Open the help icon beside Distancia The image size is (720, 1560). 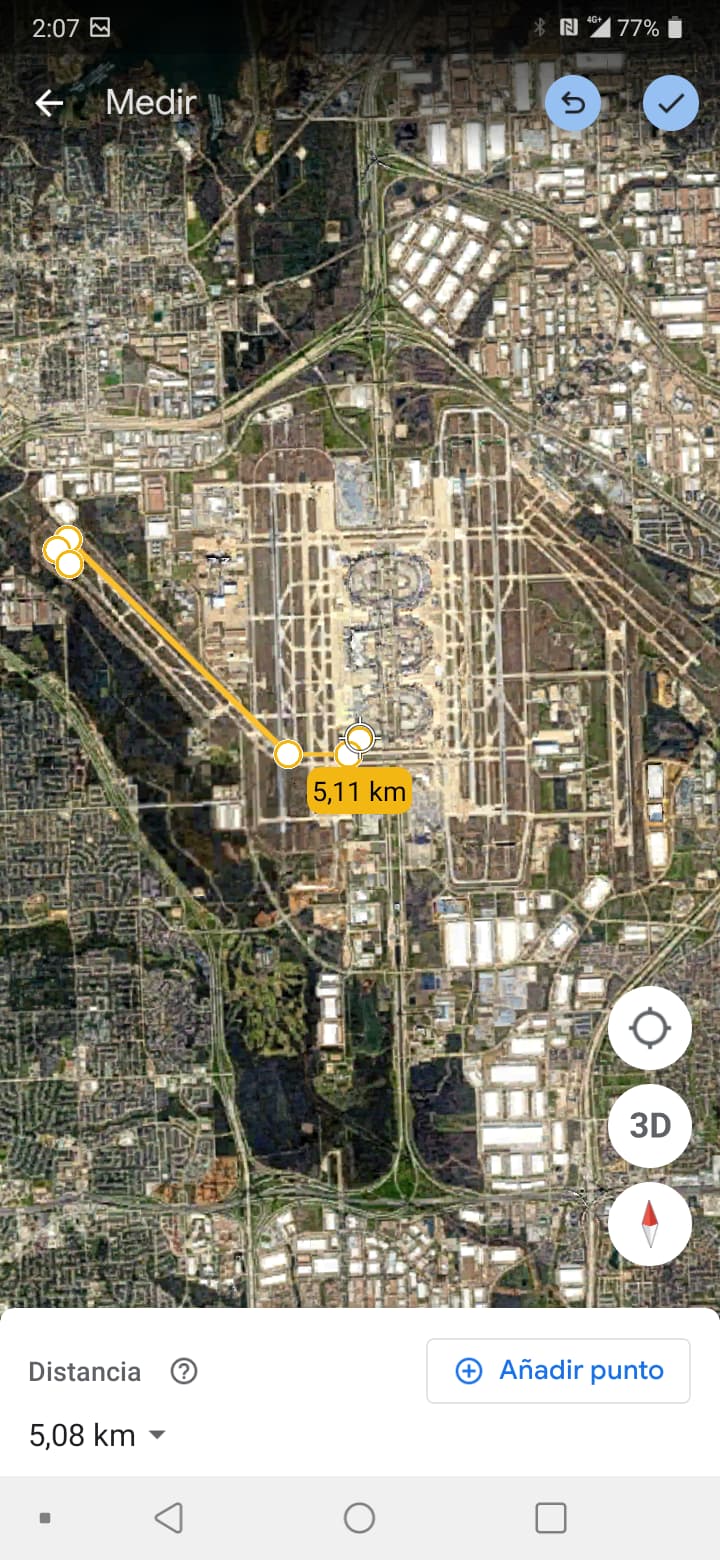(x=184, y=1371)
